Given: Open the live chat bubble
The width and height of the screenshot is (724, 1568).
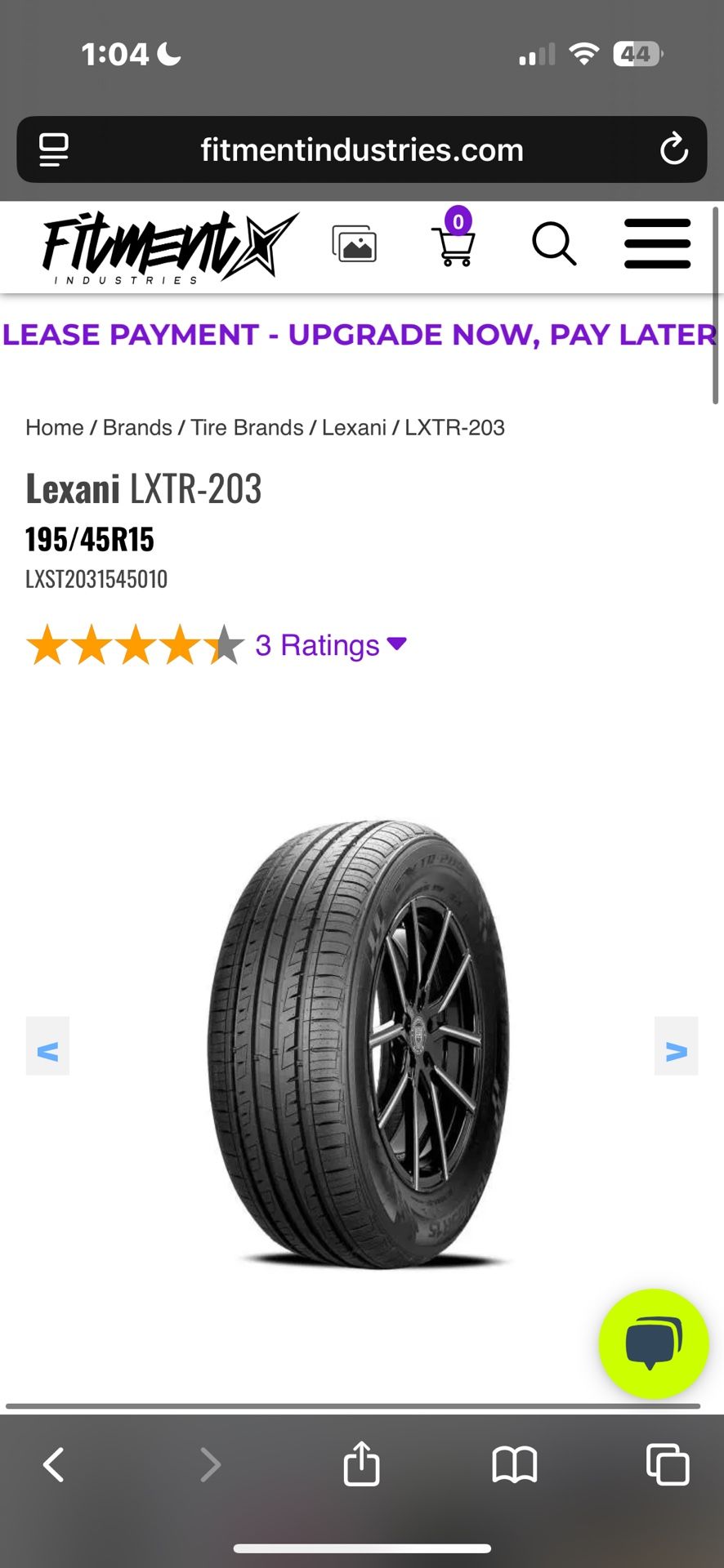Looking at the screenshot, I should [653, 1343].
